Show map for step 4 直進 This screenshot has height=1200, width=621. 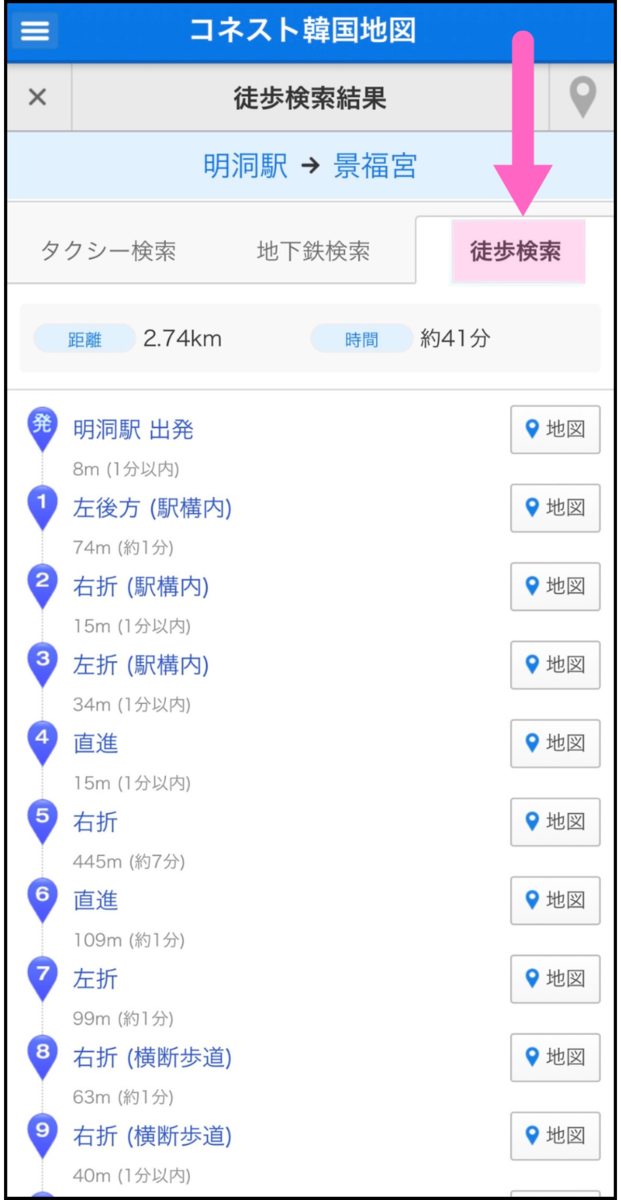coord(555,744)
